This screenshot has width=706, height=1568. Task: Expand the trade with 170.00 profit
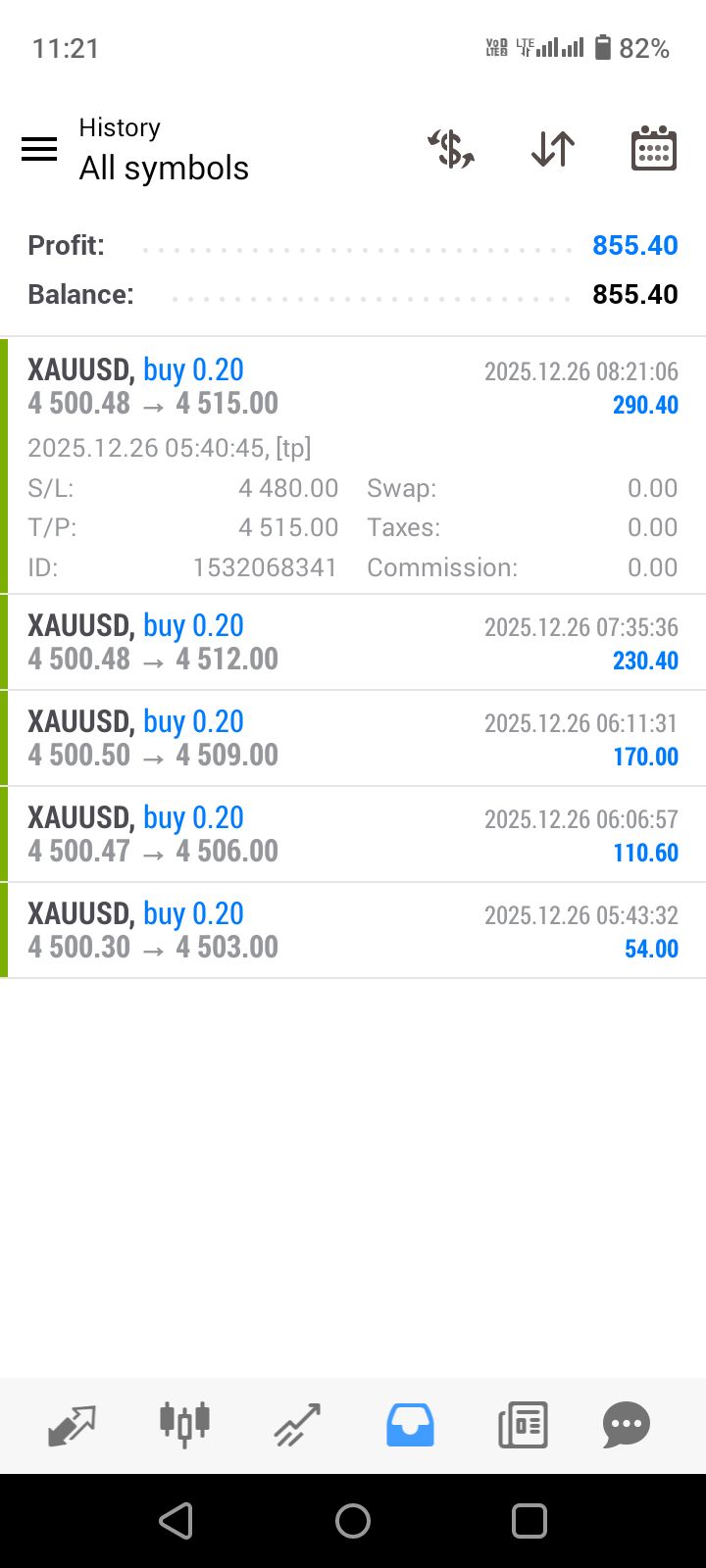coord(353,738)
